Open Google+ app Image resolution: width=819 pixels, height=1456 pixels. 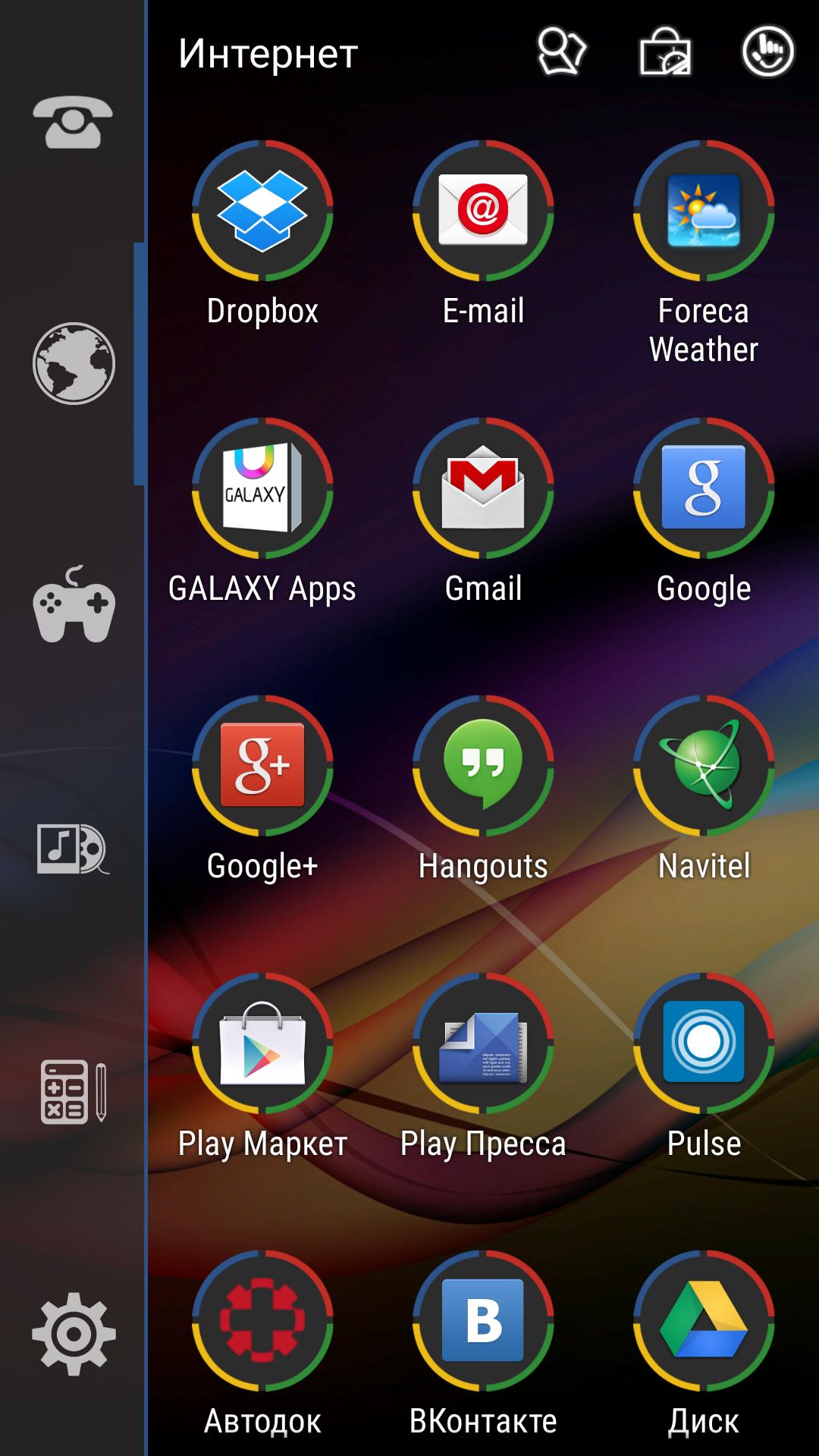(x=262, y=766)
